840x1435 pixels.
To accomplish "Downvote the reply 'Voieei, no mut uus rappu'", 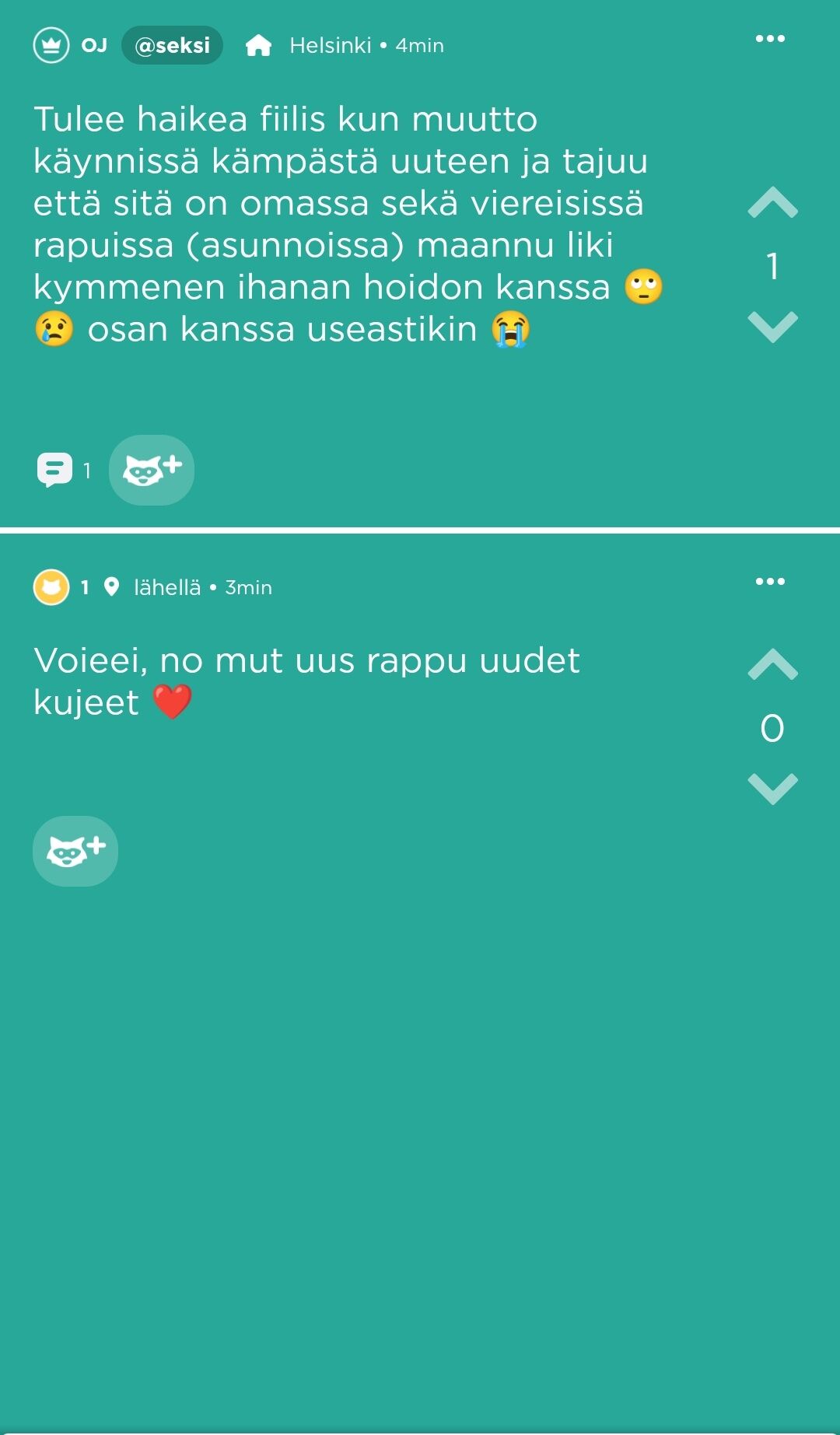I will [x=772, y=788].
